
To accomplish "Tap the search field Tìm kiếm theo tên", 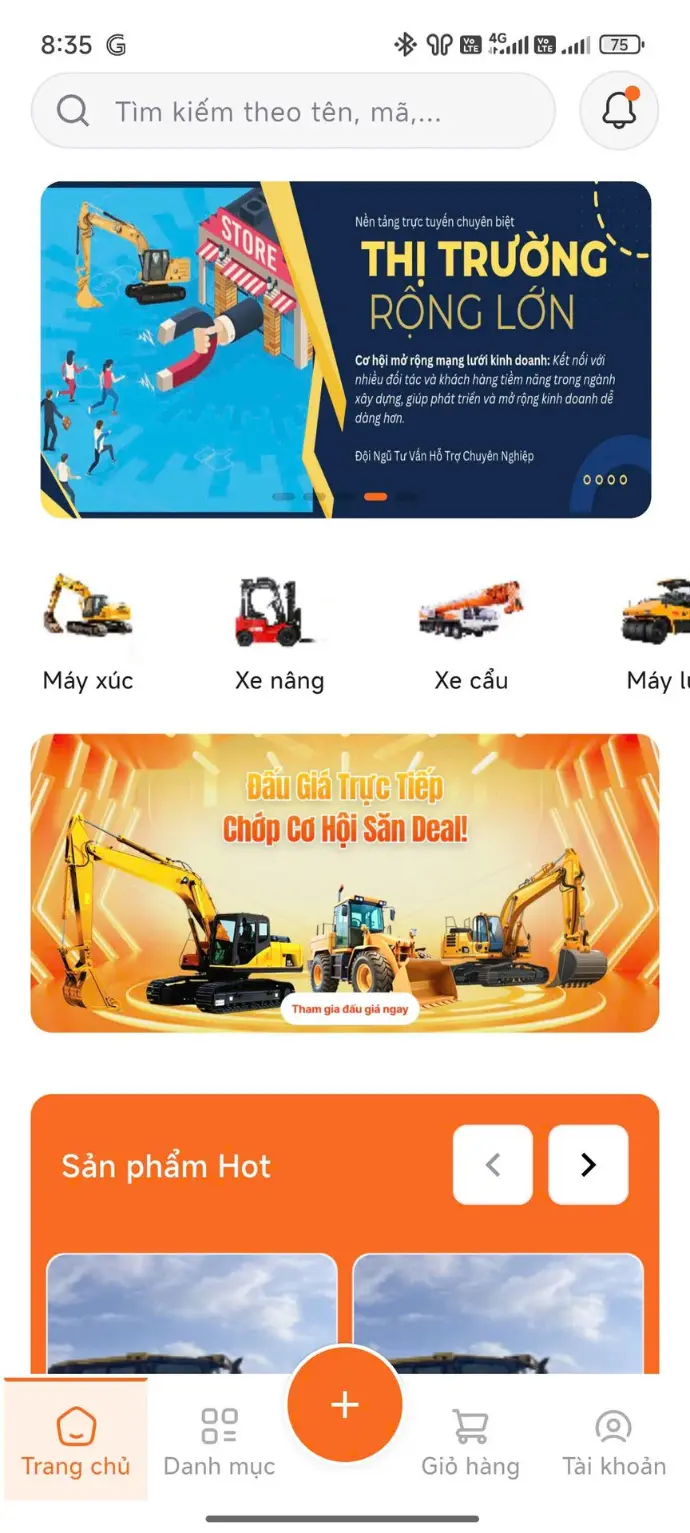I will (x=290, y=111).
